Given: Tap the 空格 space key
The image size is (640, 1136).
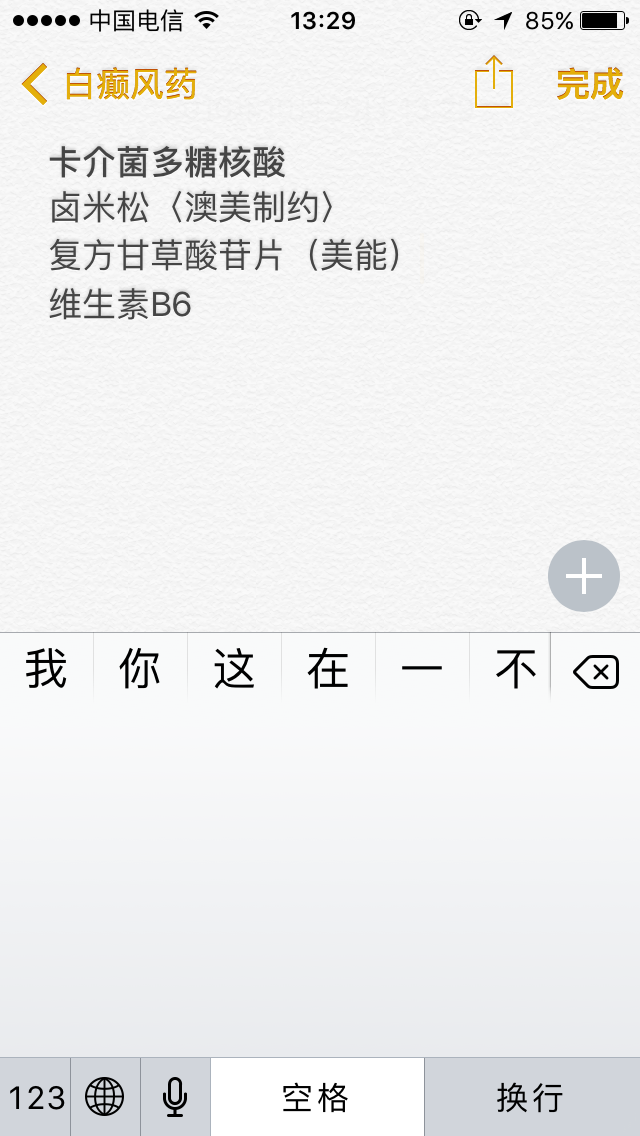Looking at the screenshot, I should coord(317,1097).
